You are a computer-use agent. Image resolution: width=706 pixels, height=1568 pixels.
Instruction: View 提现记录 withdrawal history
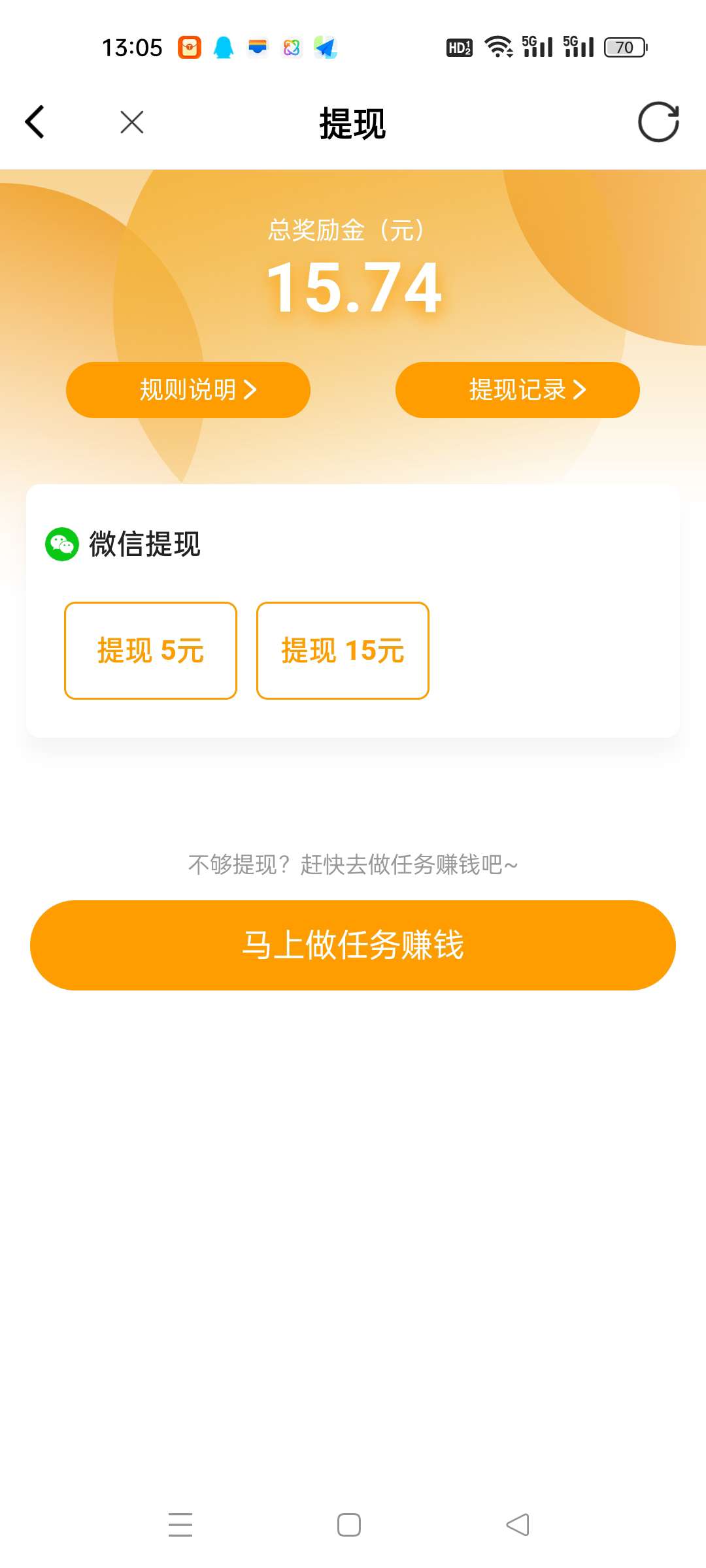518,390
